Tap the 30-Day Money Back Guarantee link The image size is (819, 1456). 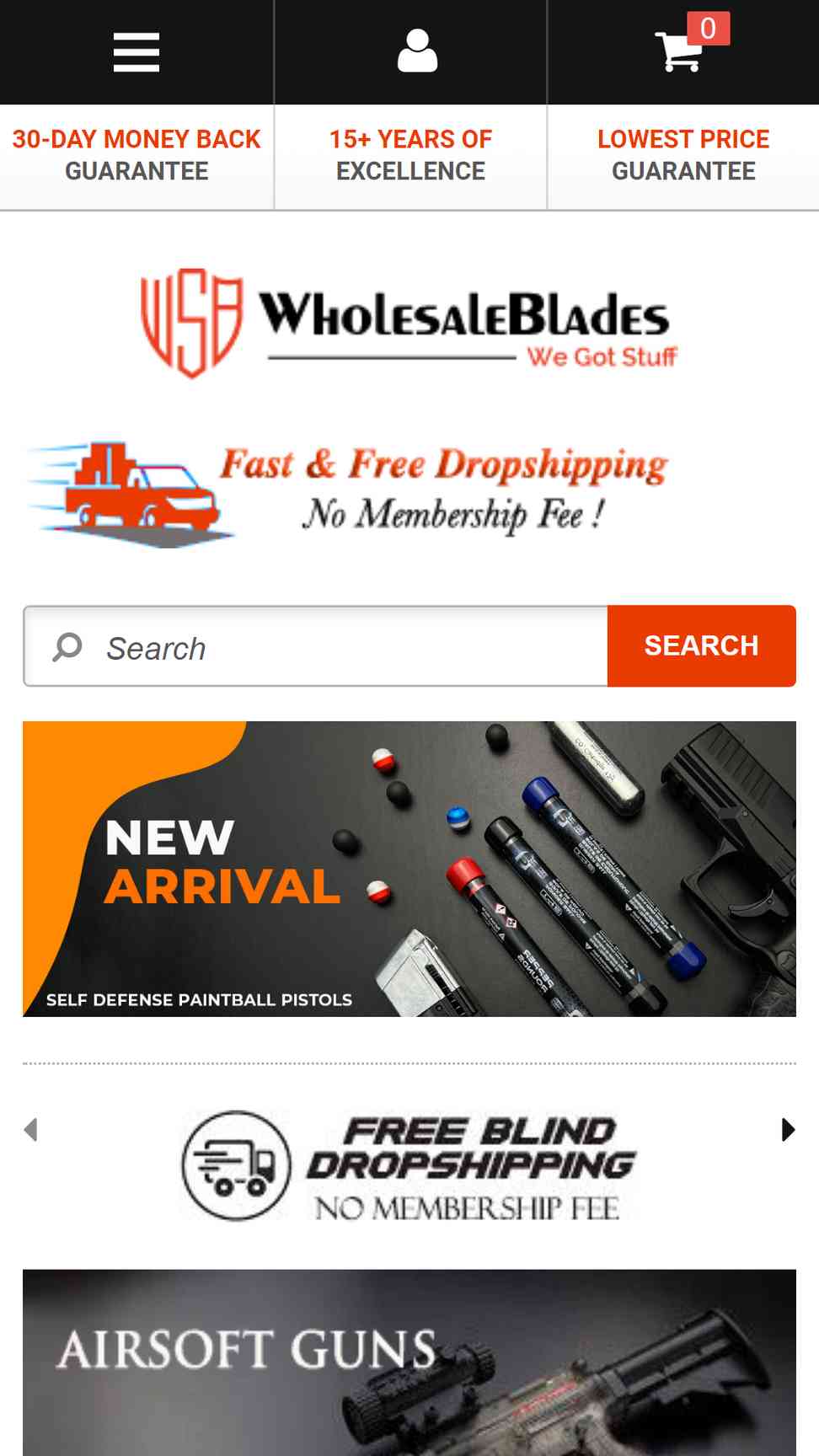136,155
